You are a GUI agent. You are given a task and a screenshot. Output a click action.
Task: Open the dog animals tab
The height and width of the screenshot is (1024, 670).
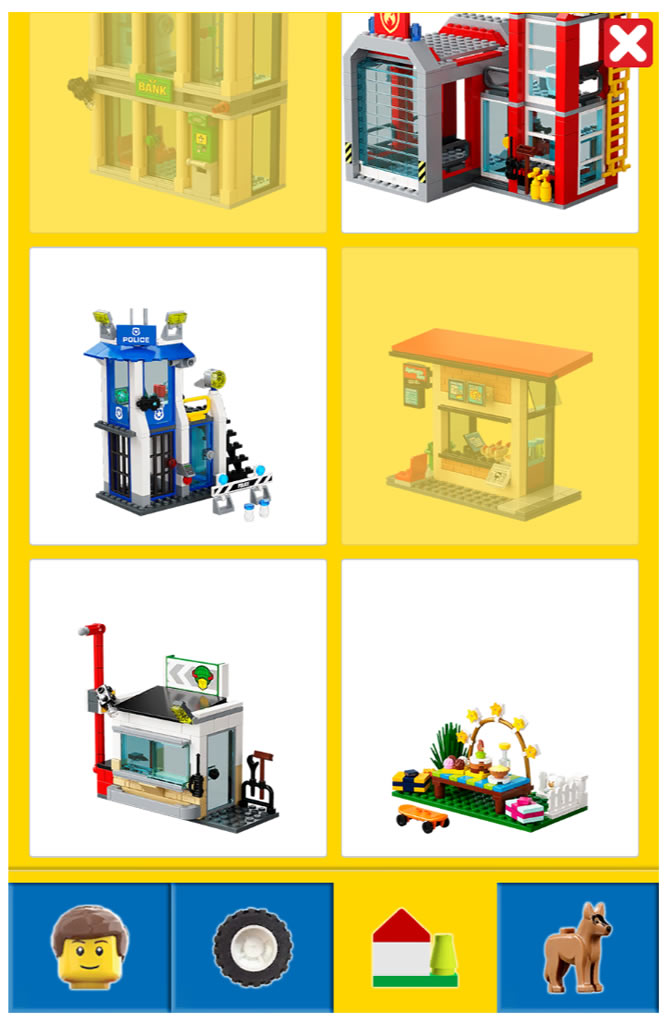point(579,946)
